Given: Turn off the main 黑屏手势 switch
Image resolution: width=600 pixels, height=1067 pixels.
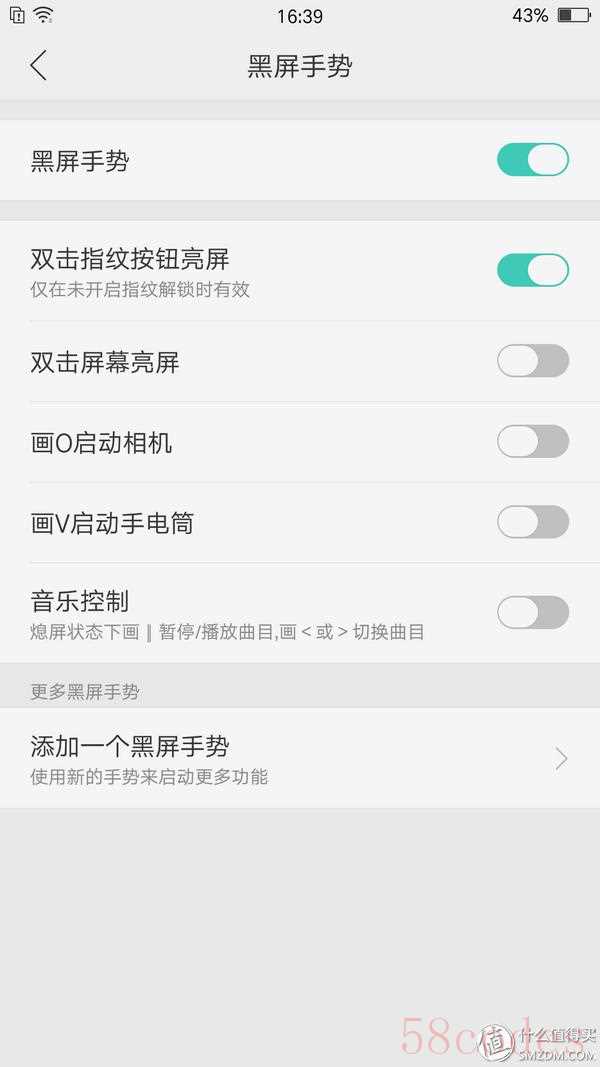Looking at the screenshot, I should click(533, 160).
